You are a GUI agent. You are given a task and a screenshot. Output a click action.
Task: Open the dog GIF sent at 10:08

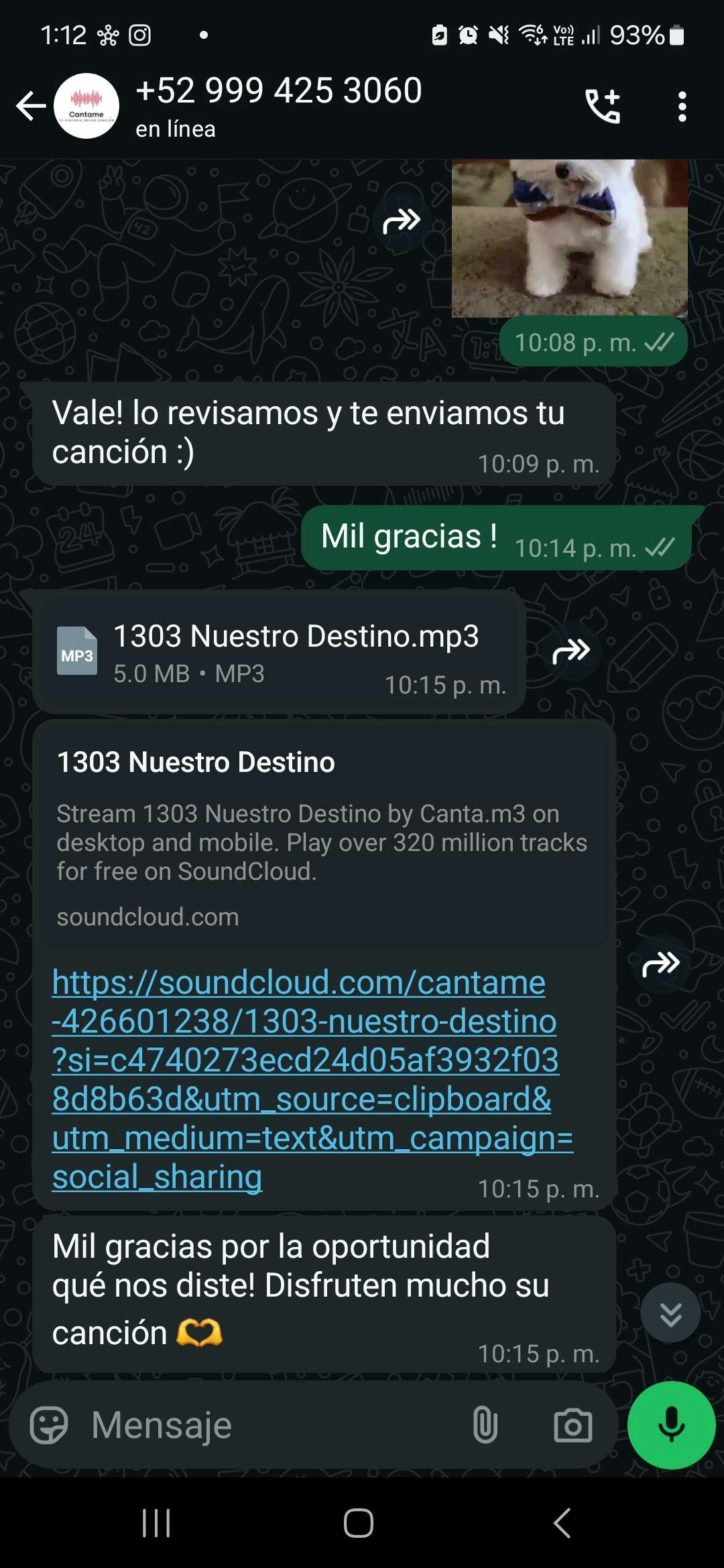point(570,238)
